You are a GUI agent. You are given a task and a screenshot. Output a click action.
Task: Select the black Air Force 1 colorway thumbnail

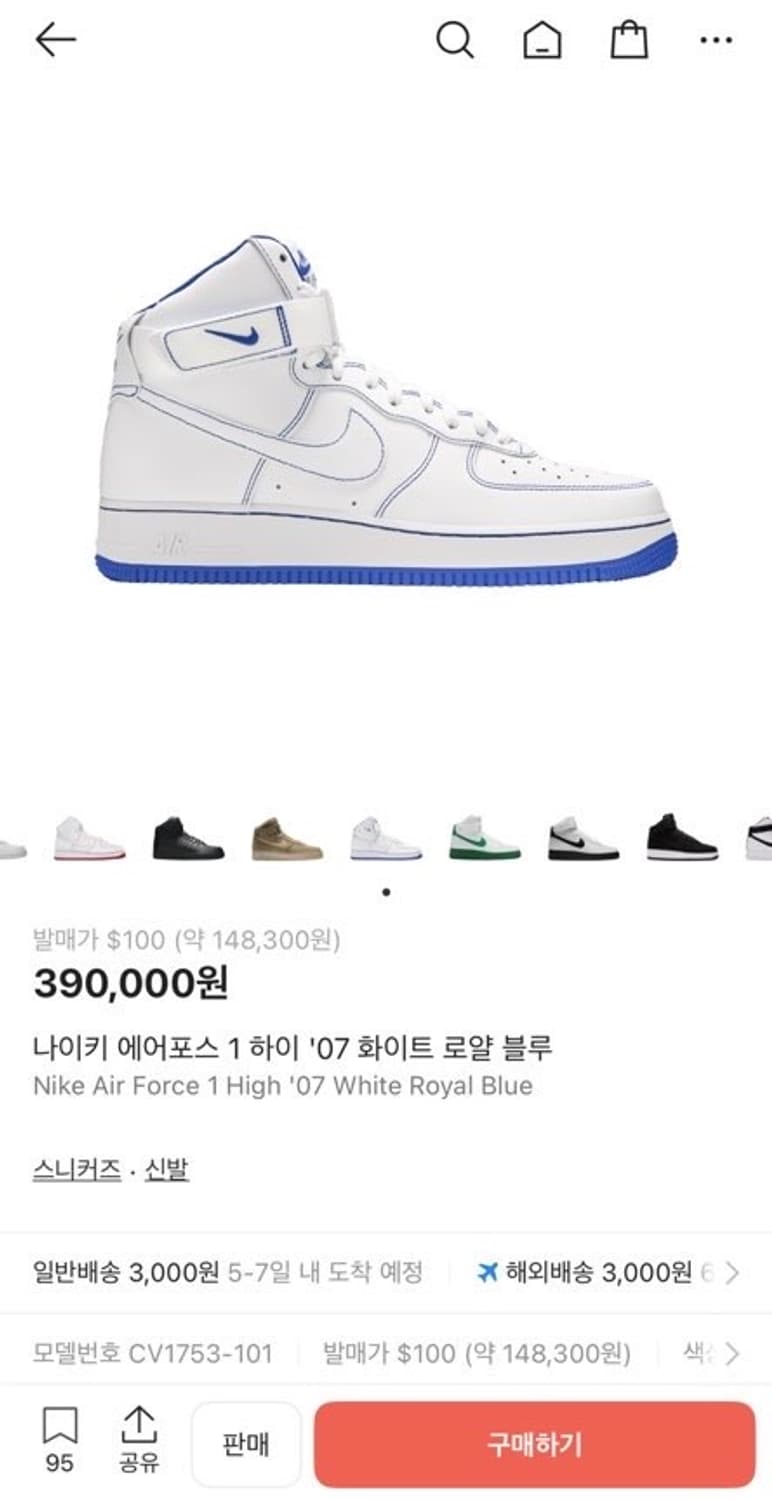190,838
